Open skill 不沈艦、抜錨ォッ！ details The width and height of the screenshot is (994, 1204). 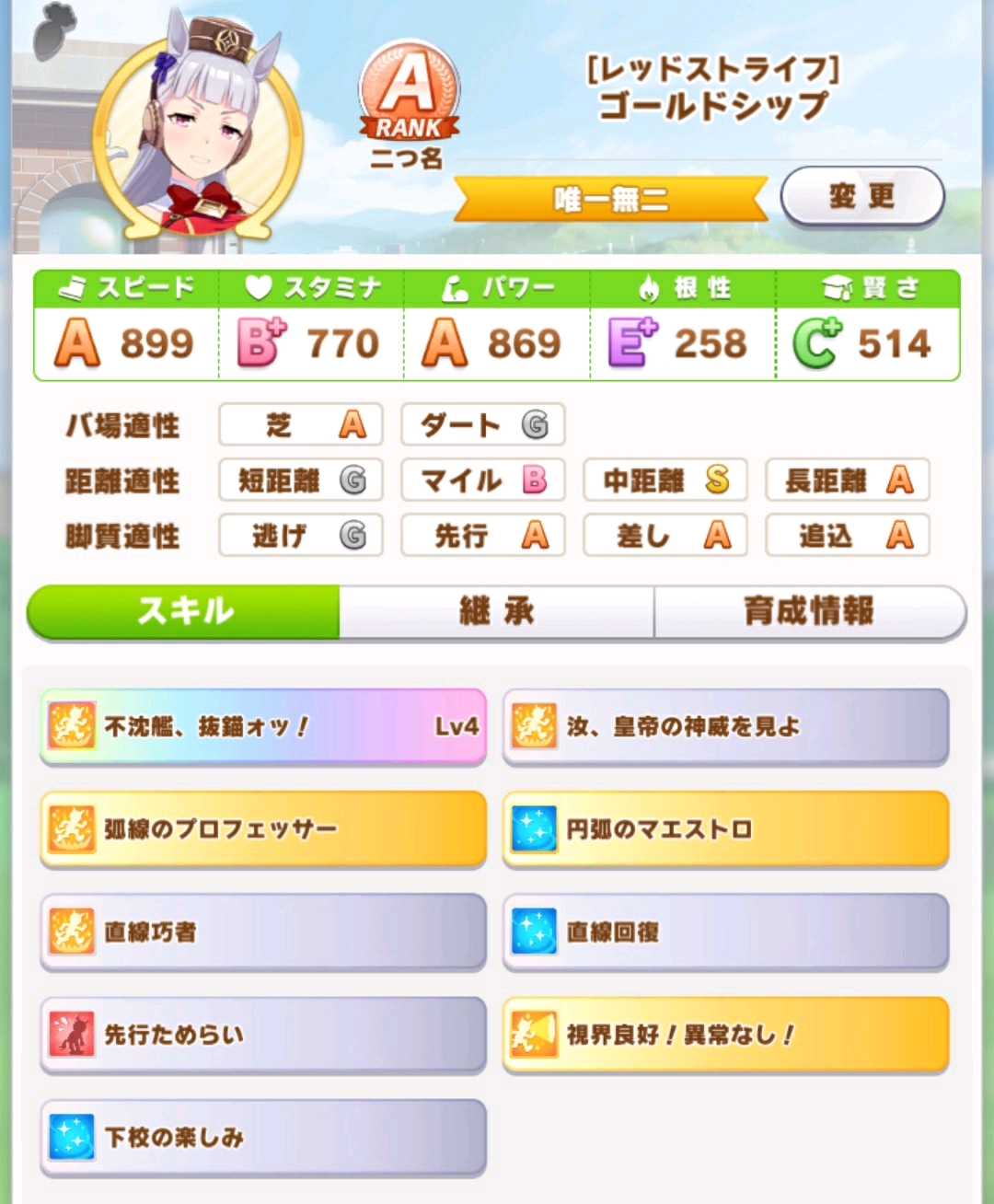pyautogui.click(x=263, y=726)
